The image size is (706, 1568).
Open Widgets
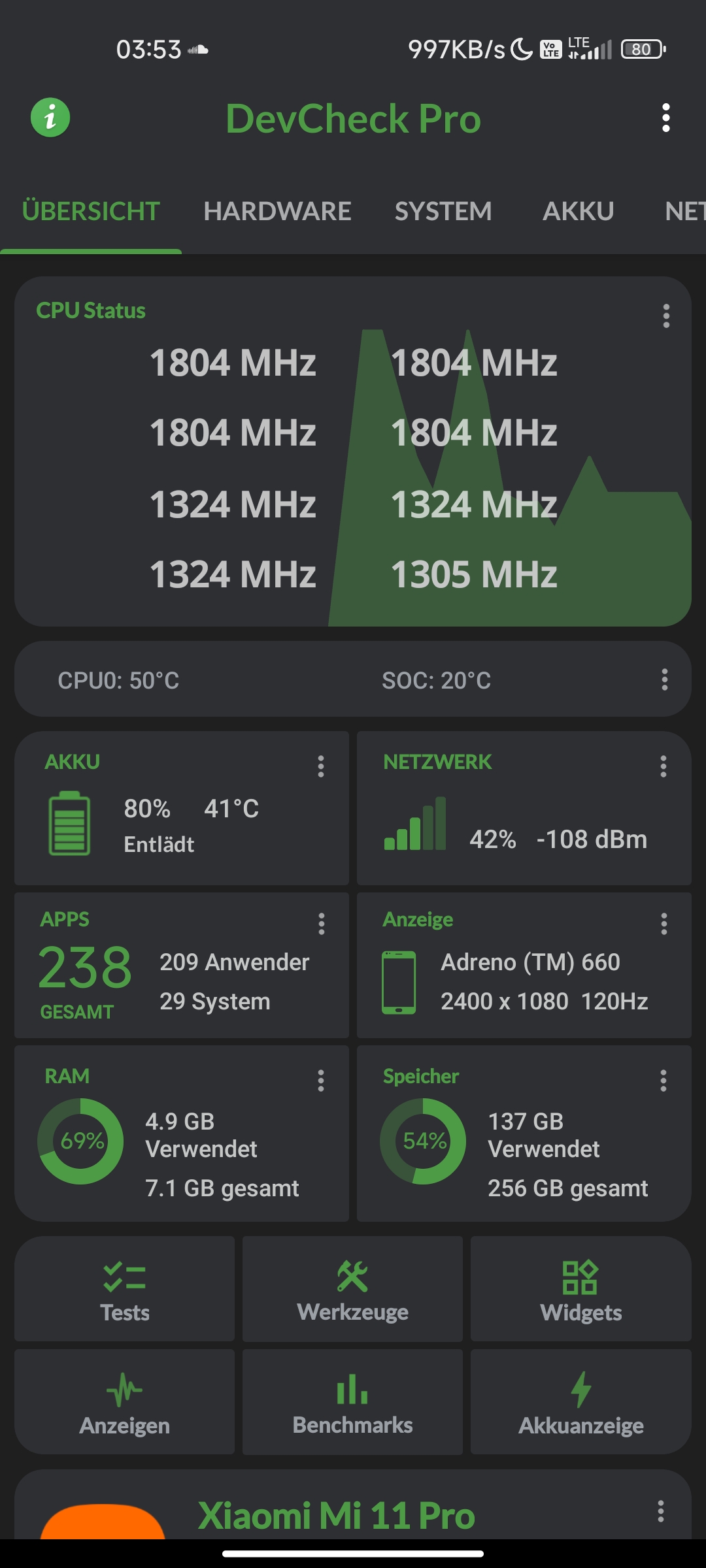[x=581, y=1288]
